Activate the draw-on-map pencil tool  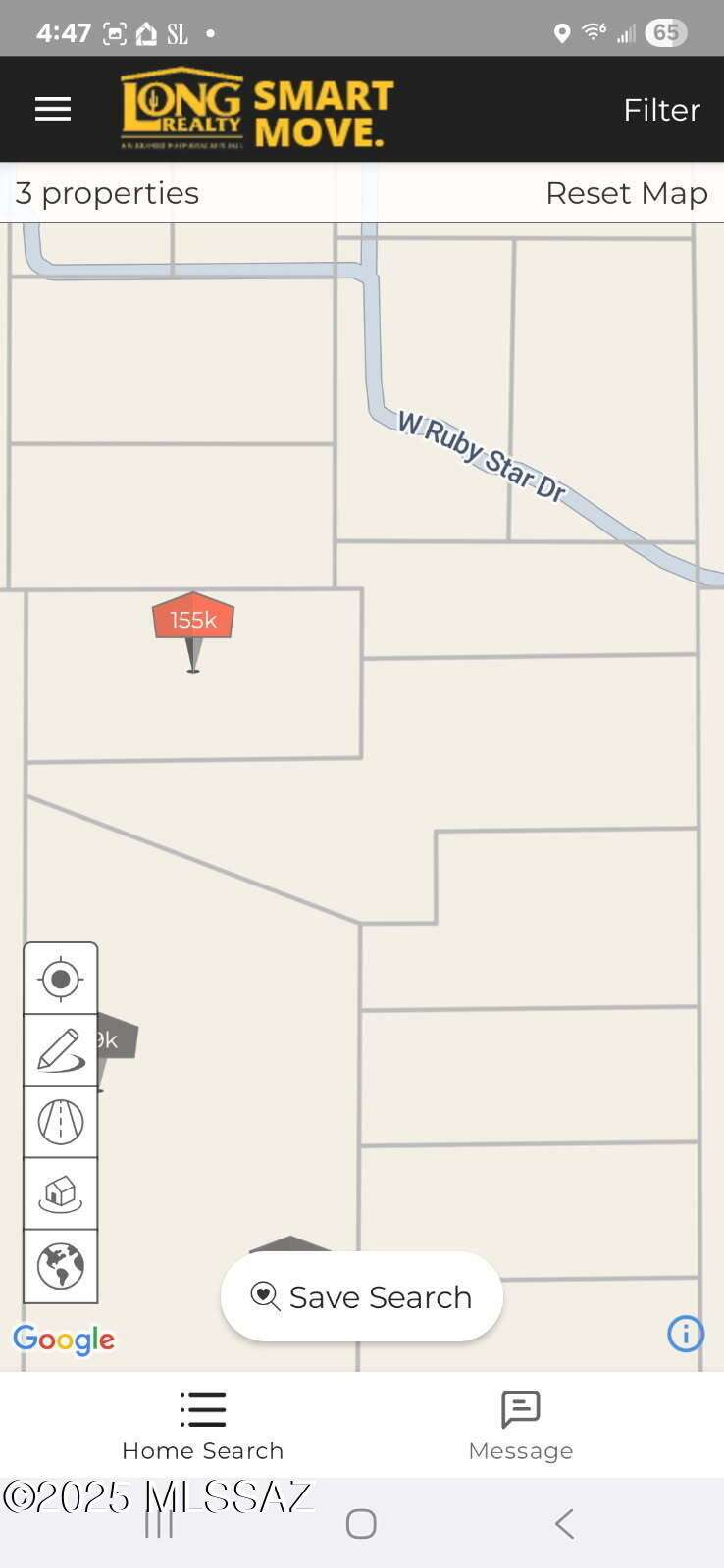(x=61, y=1050)
